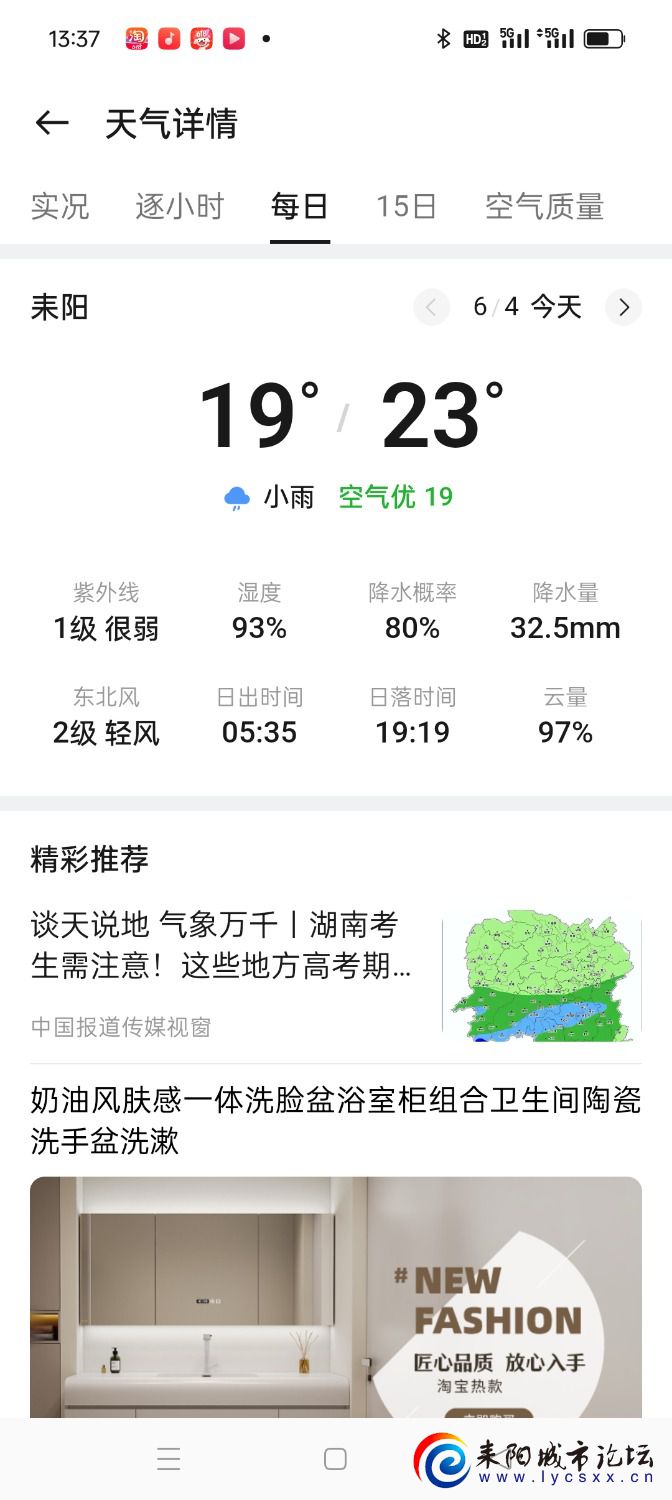Select the 每日 tab
The width and height of the screenshot is (672, 1500).
tap(299, 207)
